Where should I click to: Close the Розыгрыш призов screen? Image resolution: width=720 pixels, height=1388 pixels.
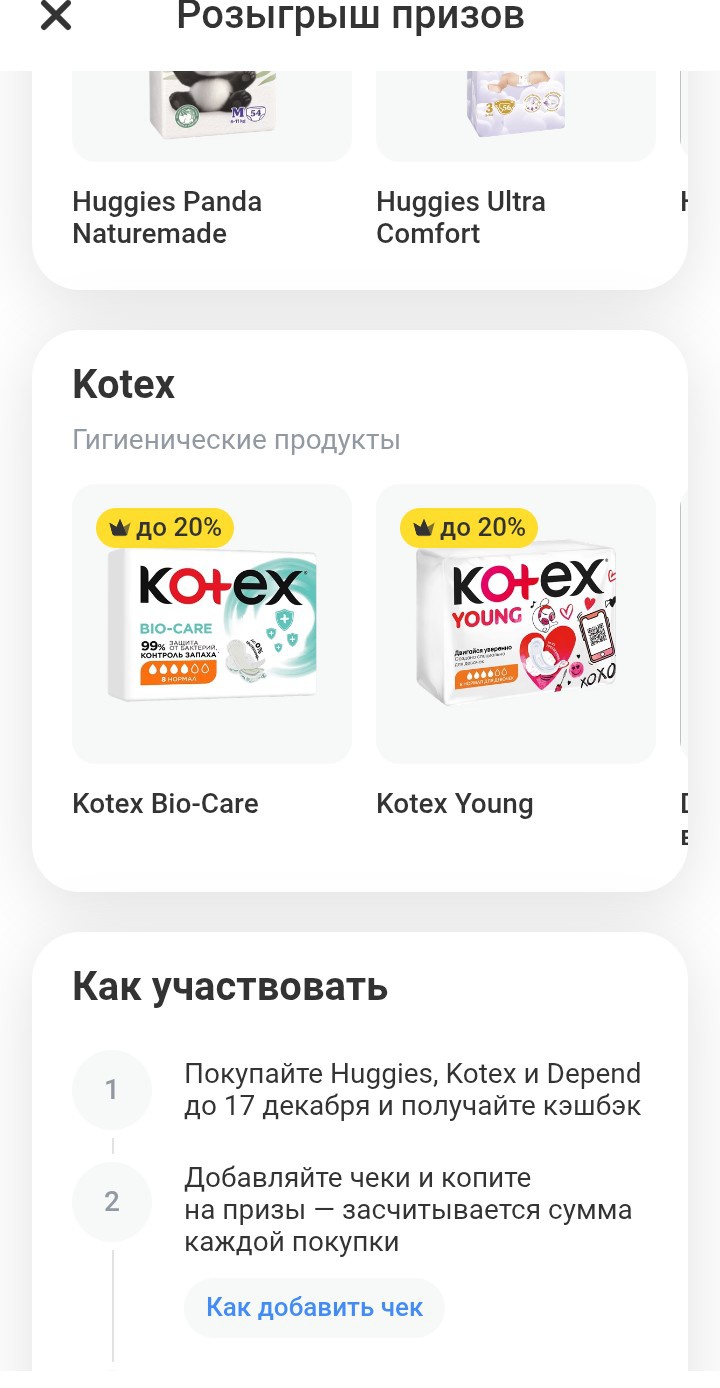[56, 17]
